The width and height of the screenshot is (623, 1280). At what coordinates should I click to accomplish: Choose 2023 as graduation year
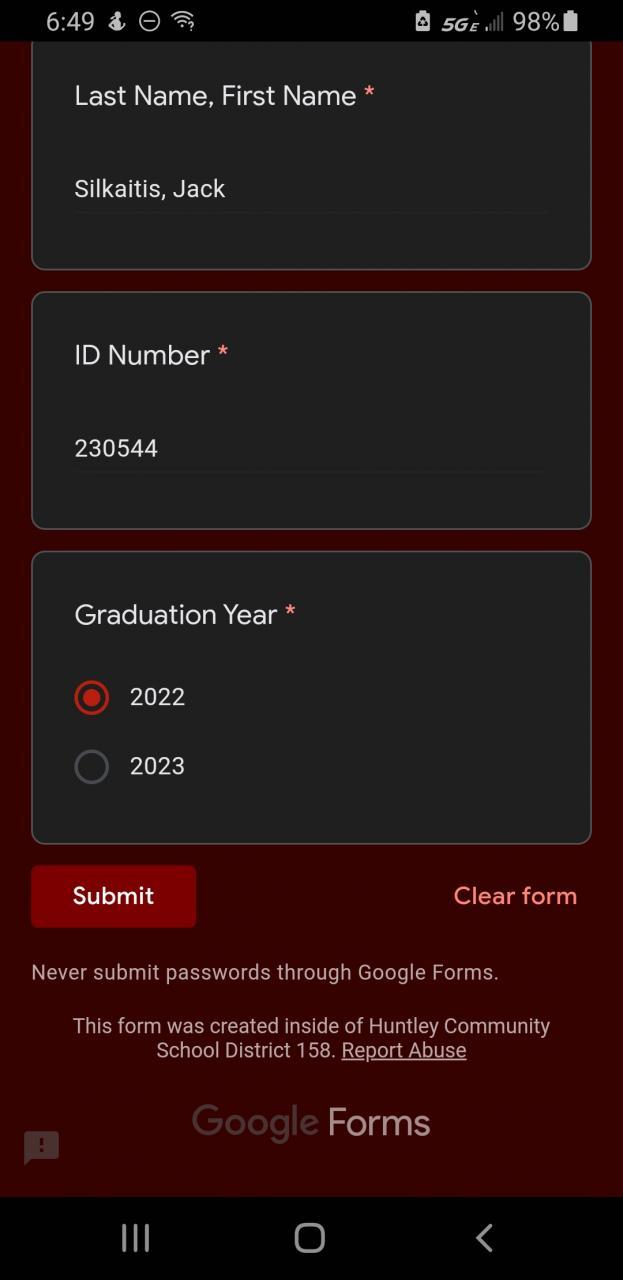pyautogui.click(x=92, y=767)
